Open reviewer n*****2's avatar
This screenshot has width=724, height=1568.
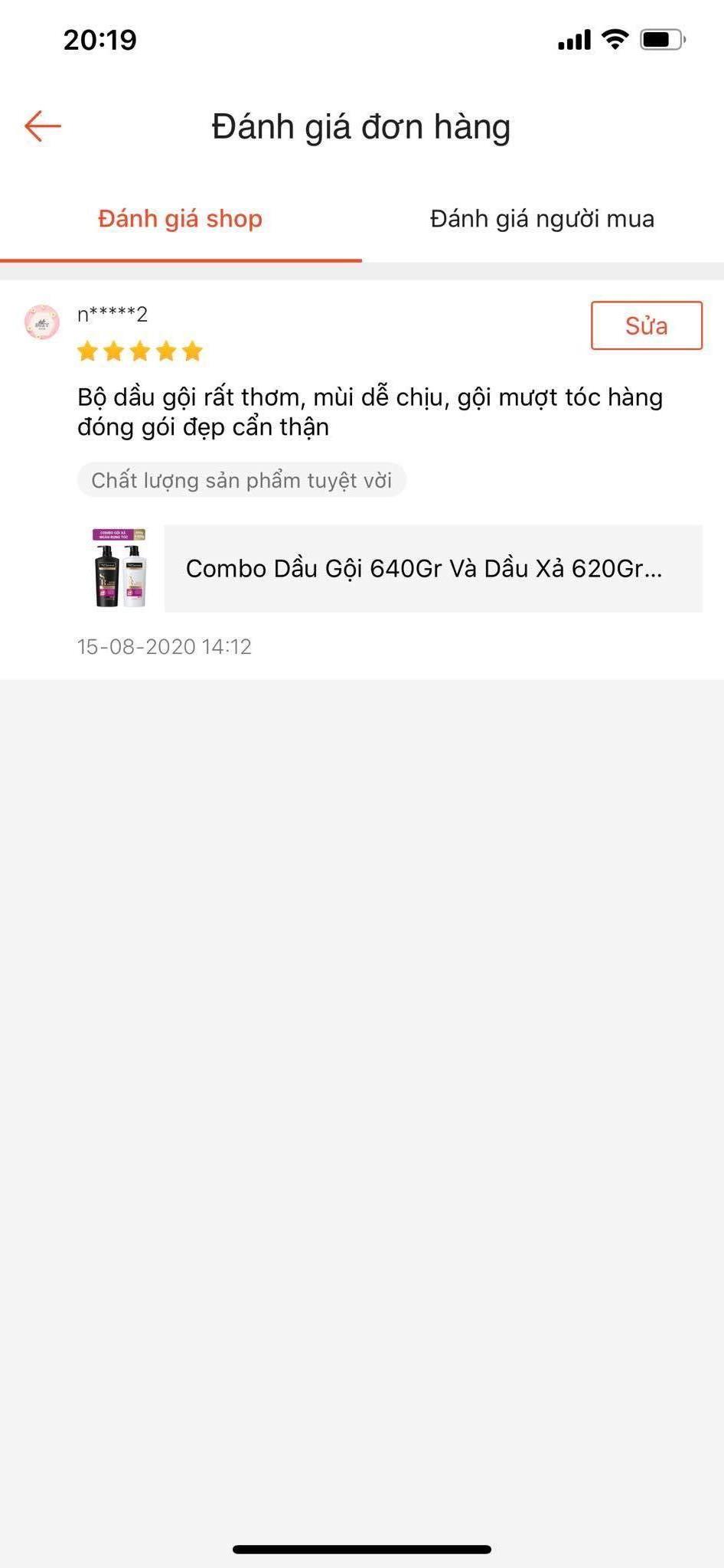point(42,322)
